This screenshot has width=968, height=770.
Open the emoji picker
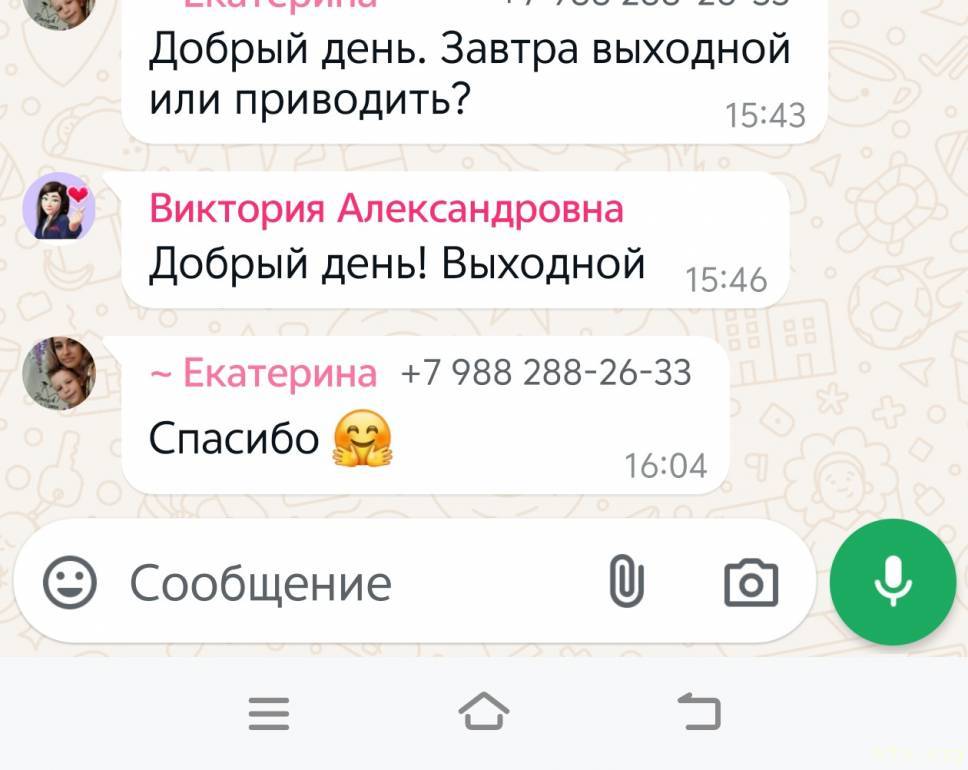(70, 582)
